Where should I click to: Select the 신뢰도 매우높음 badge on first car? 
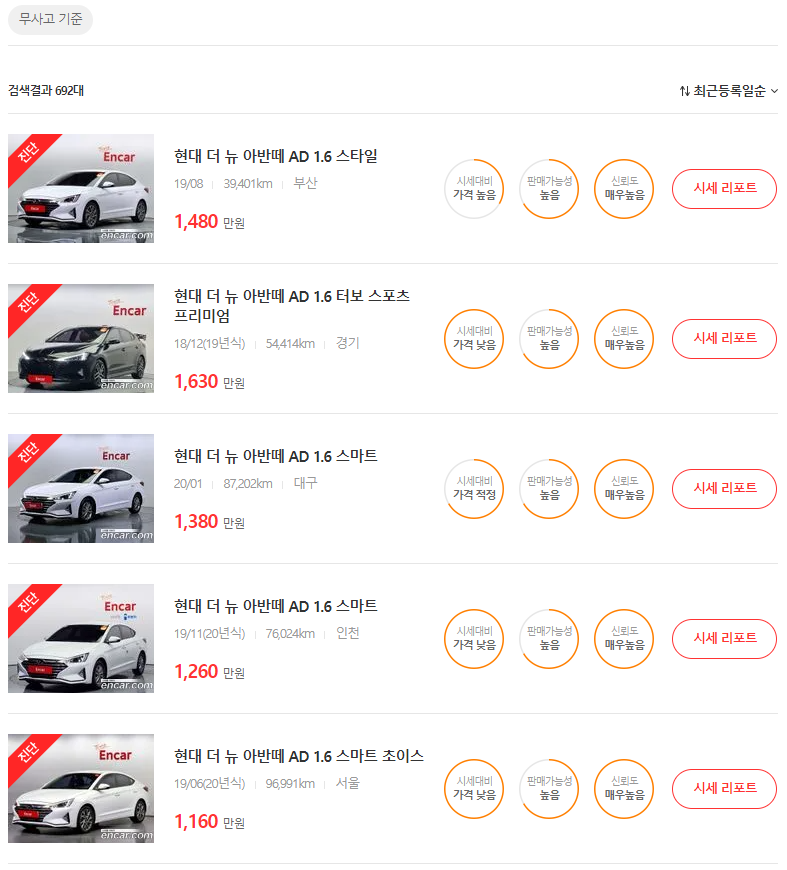(x=623, y=188)
